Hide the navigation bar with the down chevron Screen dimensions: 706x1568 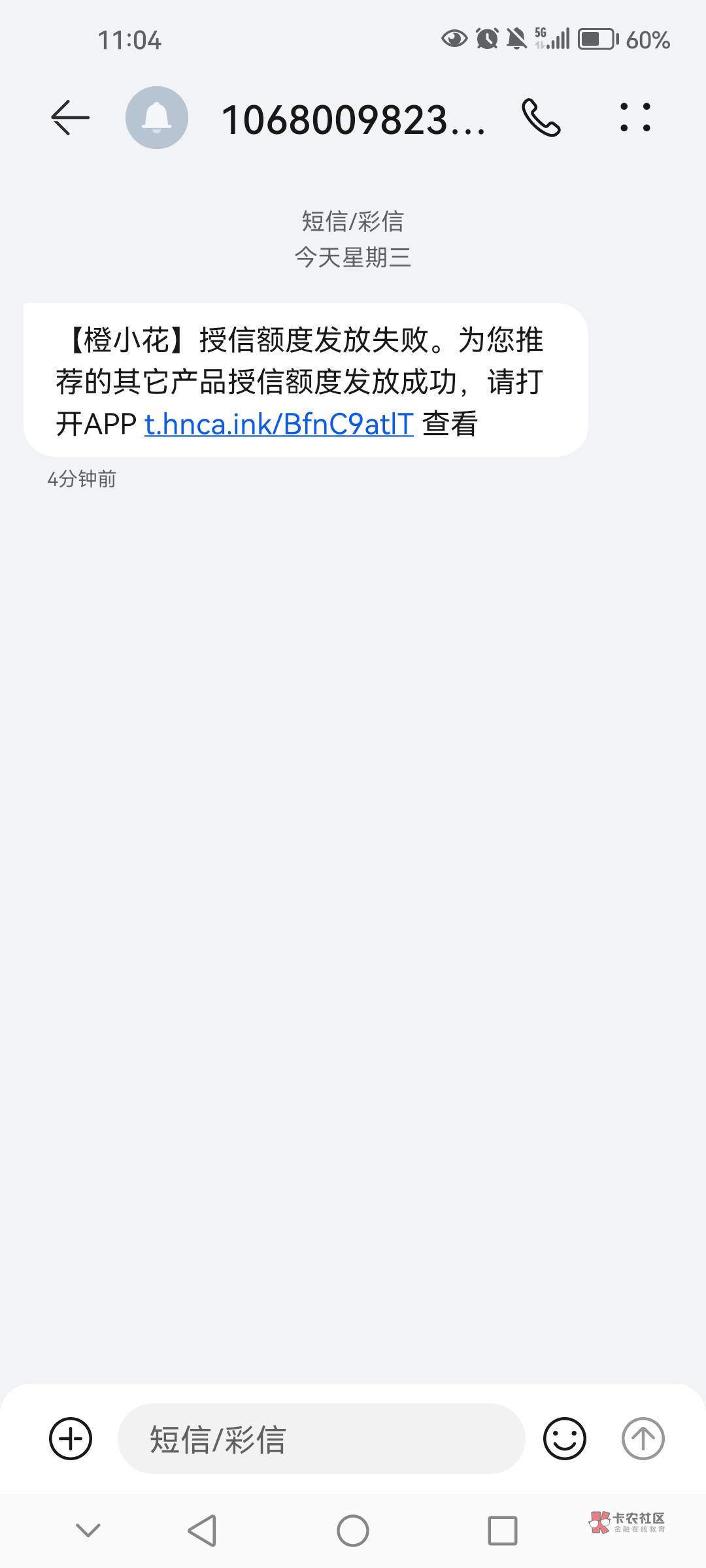tap(88, 1531)
